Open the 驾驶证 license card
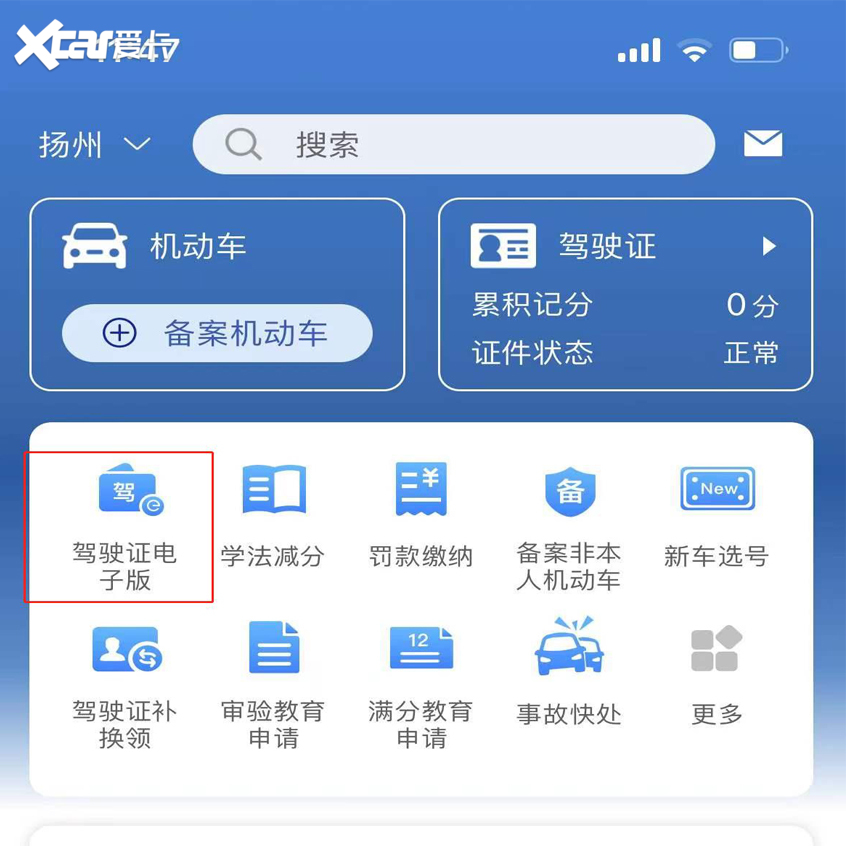 [625, 294]
